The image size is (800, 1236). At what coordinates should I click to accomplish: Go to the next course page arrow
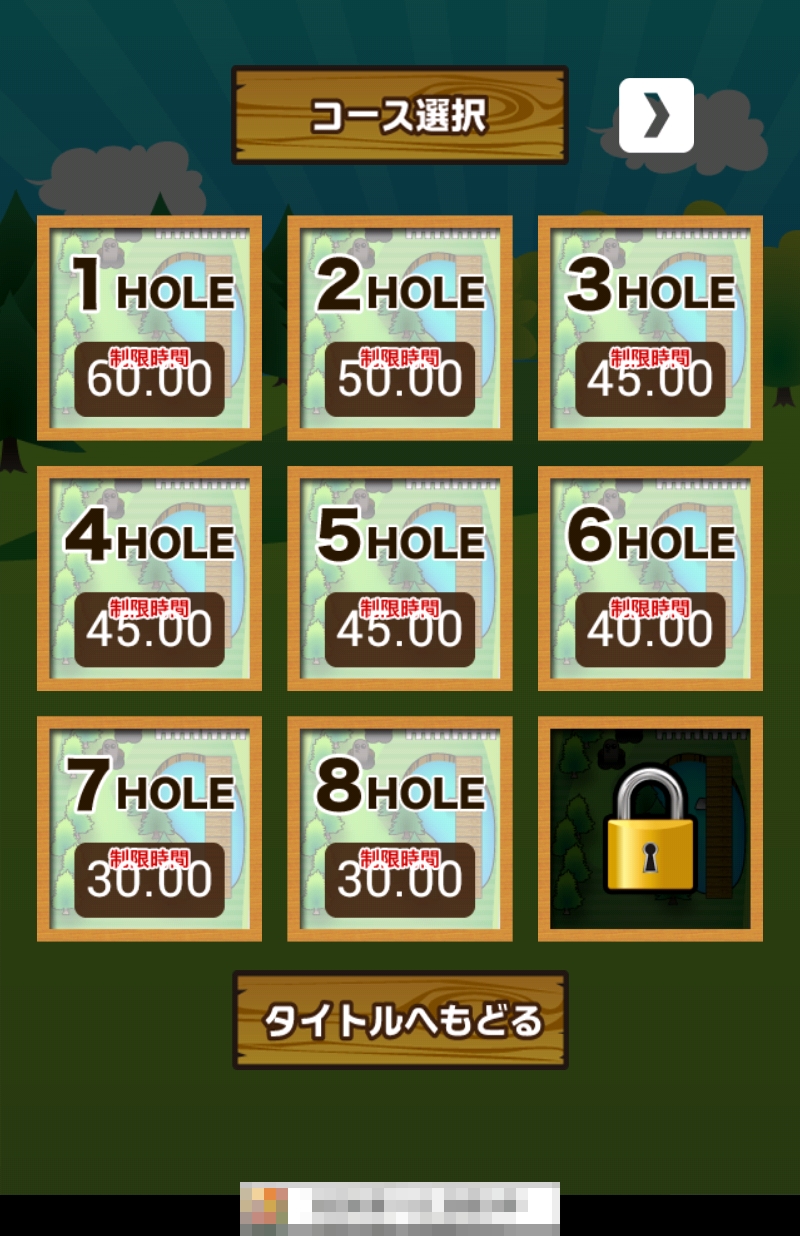656,116
